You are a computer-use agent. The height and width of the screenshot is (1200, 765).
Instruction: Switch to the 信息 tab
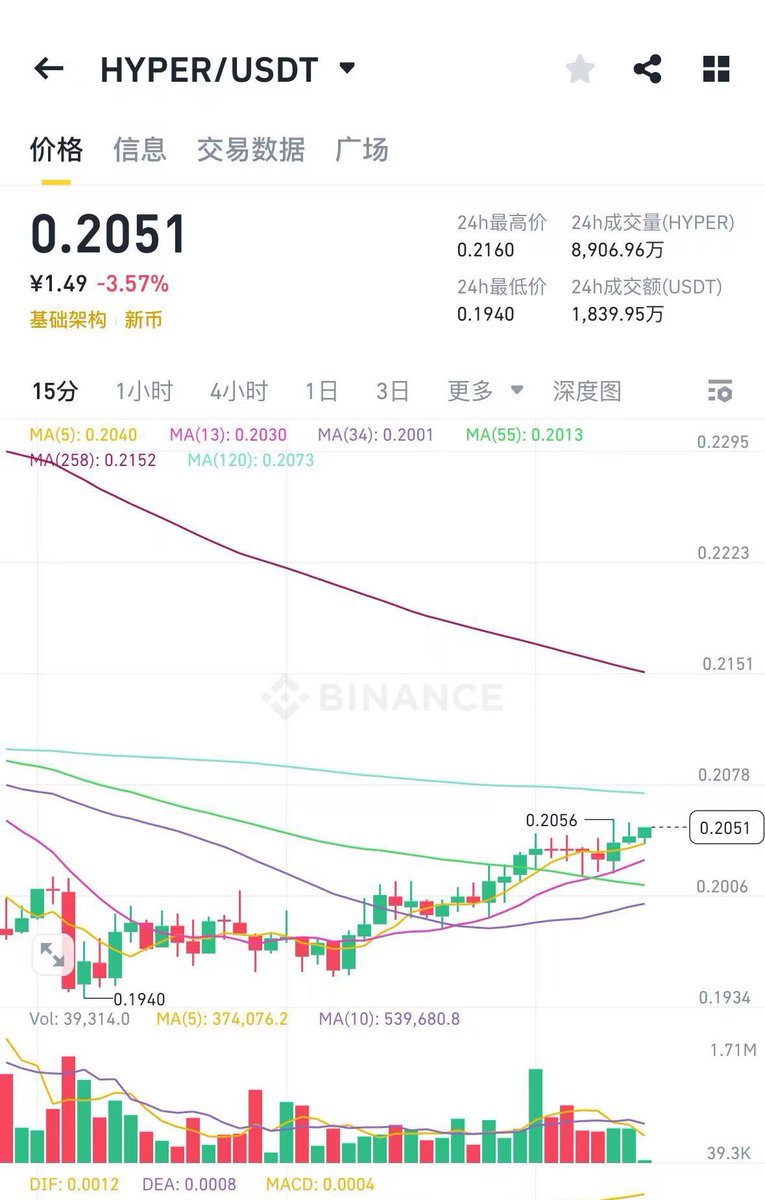click(x=139, y=150)
